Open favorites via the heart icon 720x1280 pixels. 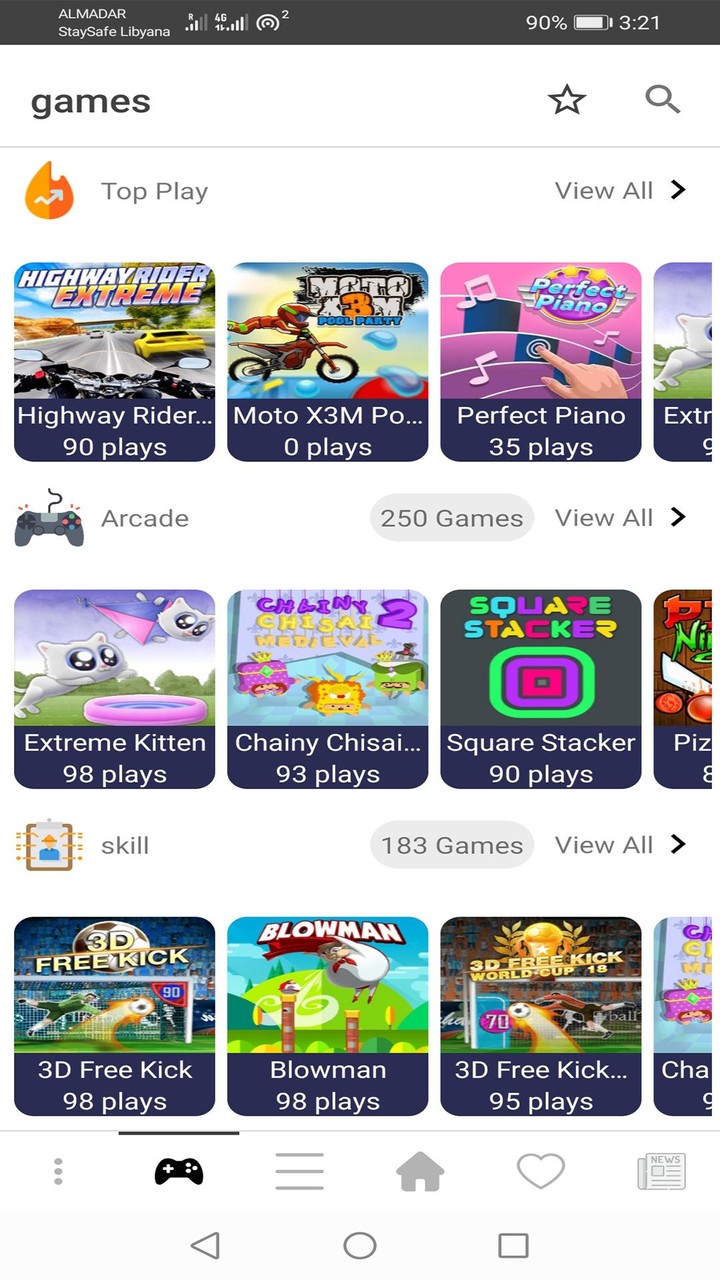pyautogui.click(x=540, y=1170)
